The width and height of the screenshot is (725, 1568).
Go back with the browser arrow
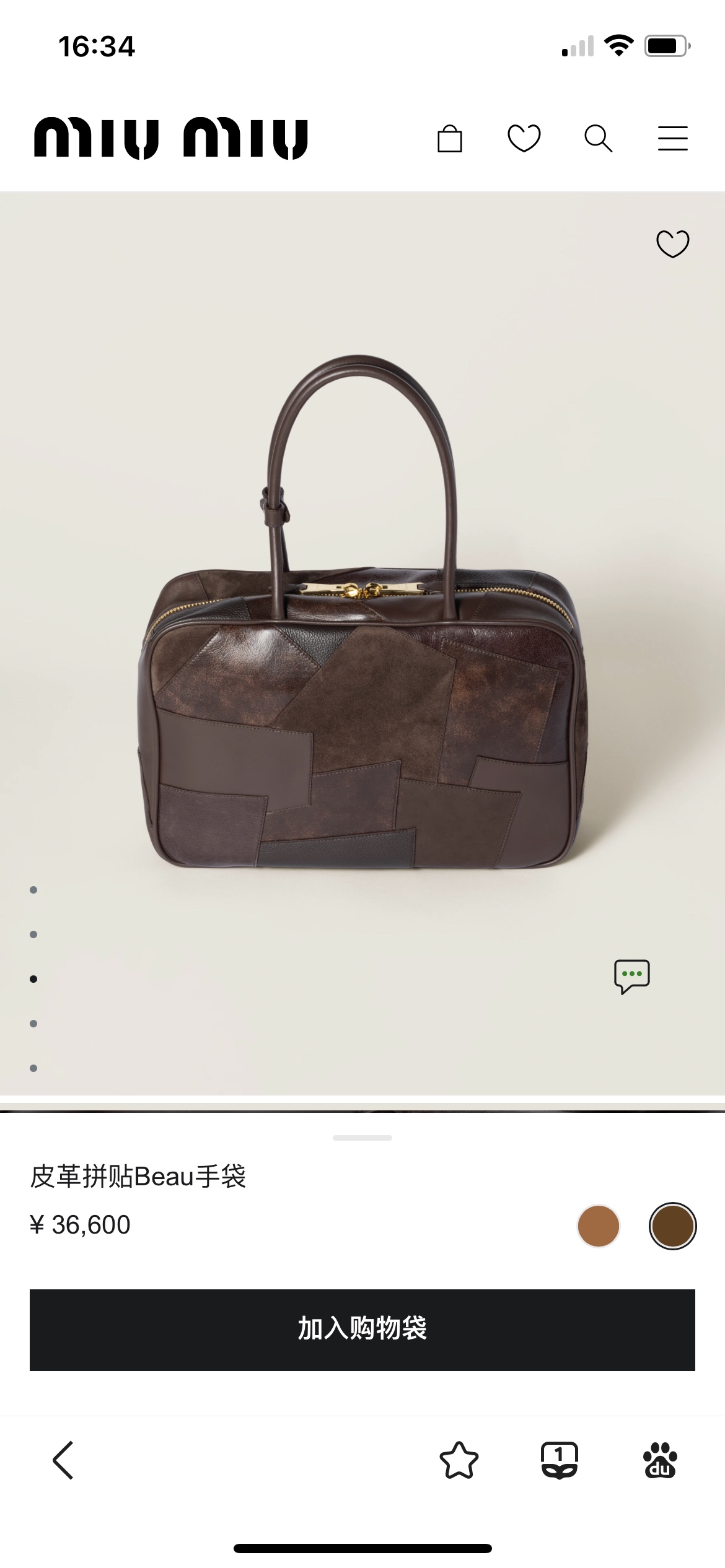coord(63,1460)
